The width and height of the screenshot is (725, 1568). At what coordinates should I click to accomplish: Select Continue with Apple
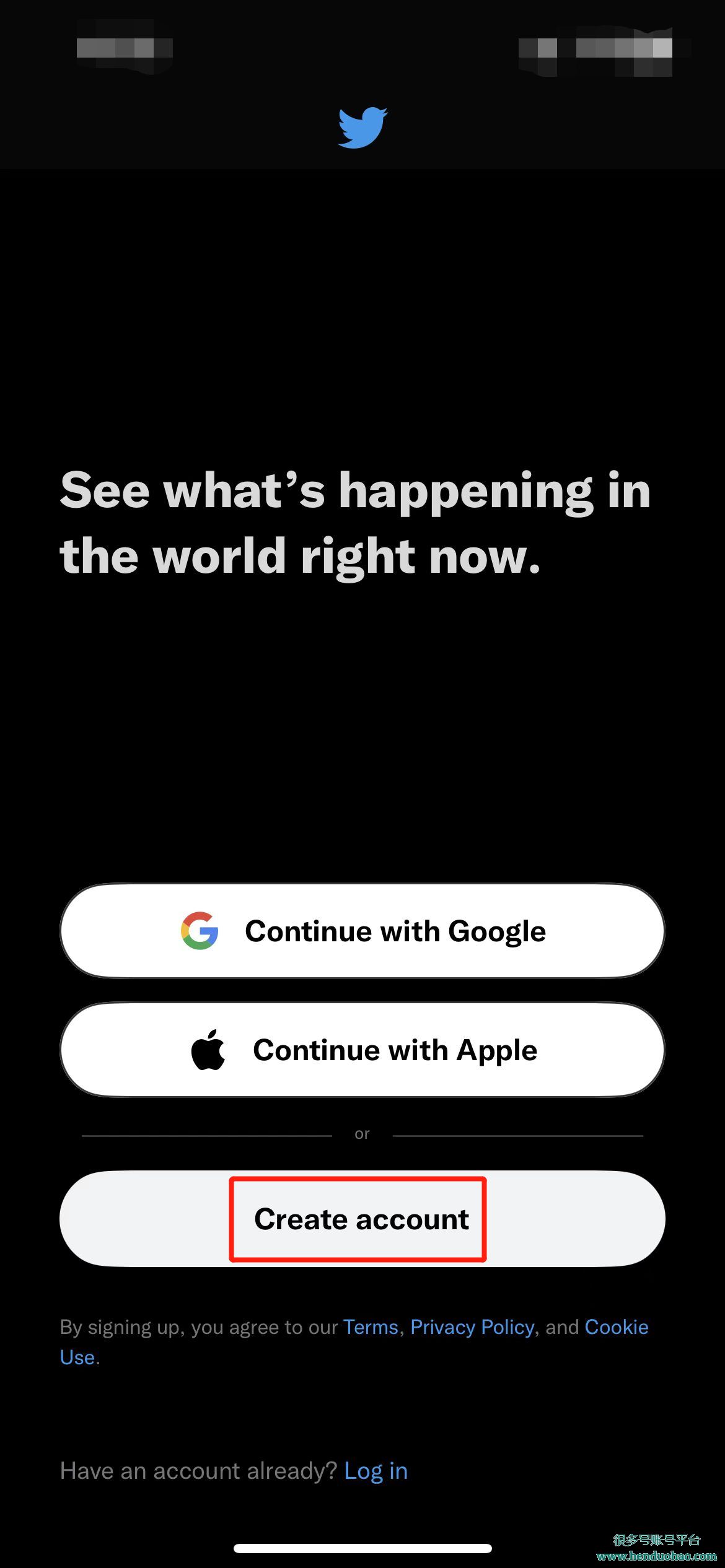coord(362,1050)
